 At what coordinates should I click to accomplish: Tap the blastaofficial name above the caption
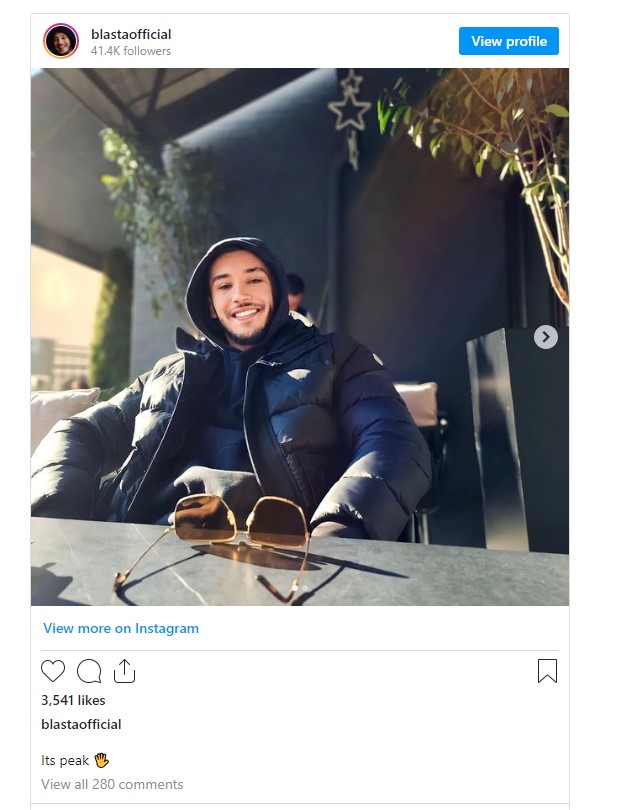[81, 724]
